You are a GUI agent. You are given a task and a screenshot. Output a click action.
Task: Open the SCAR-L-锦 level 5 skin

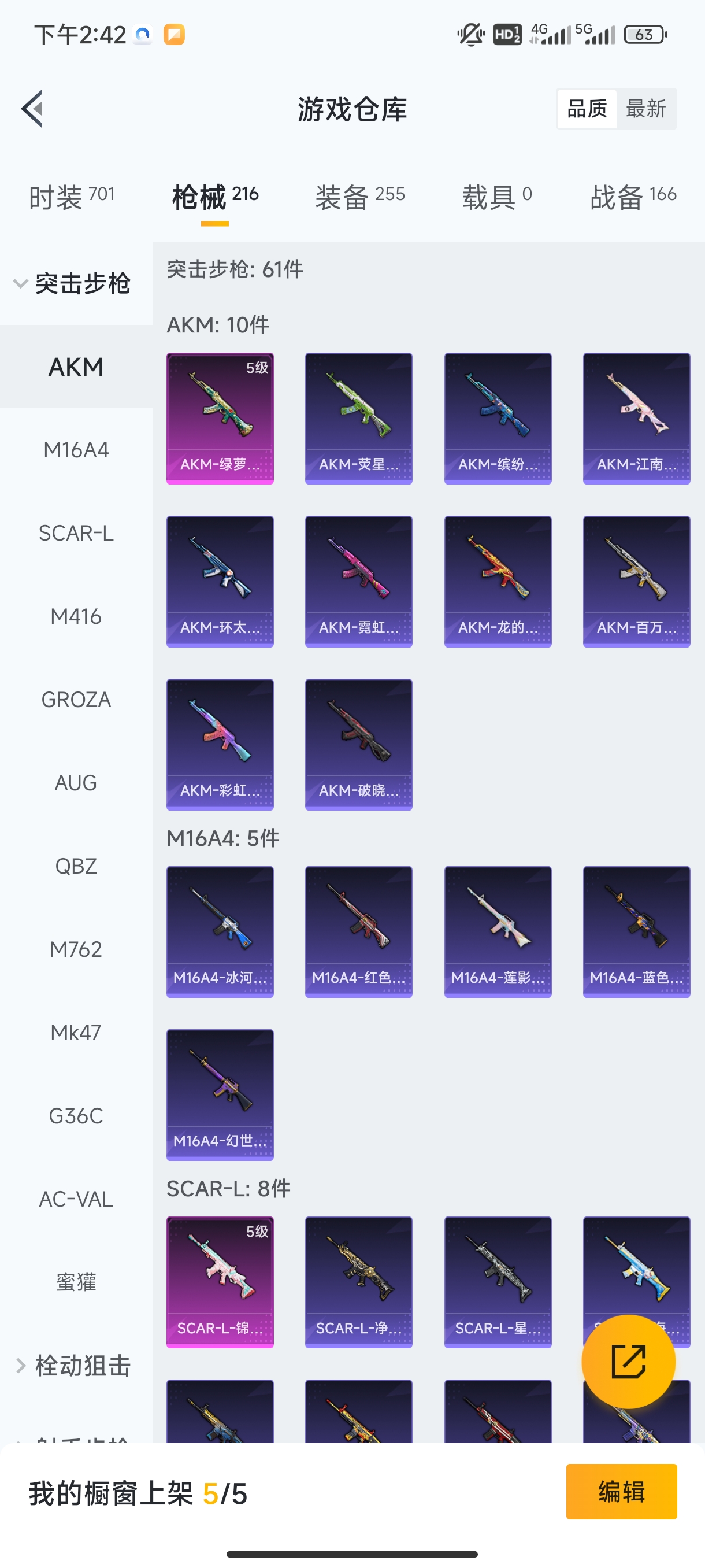[x=220, y=1282]
